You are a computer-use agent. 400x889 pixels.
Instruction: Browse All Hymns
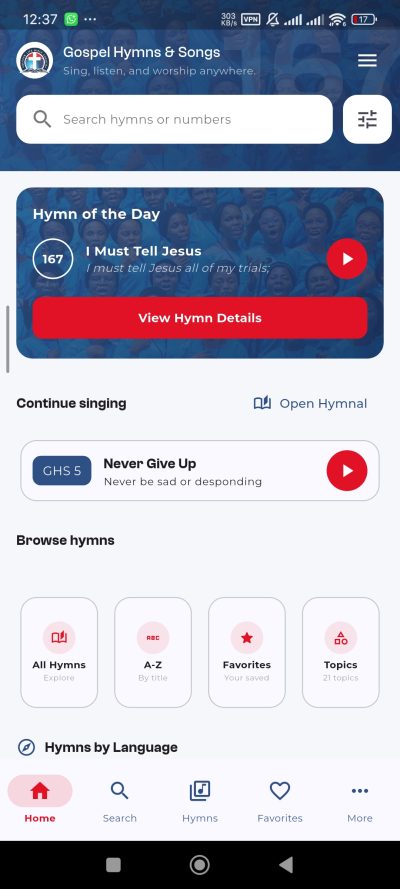[x=59, y=652]
